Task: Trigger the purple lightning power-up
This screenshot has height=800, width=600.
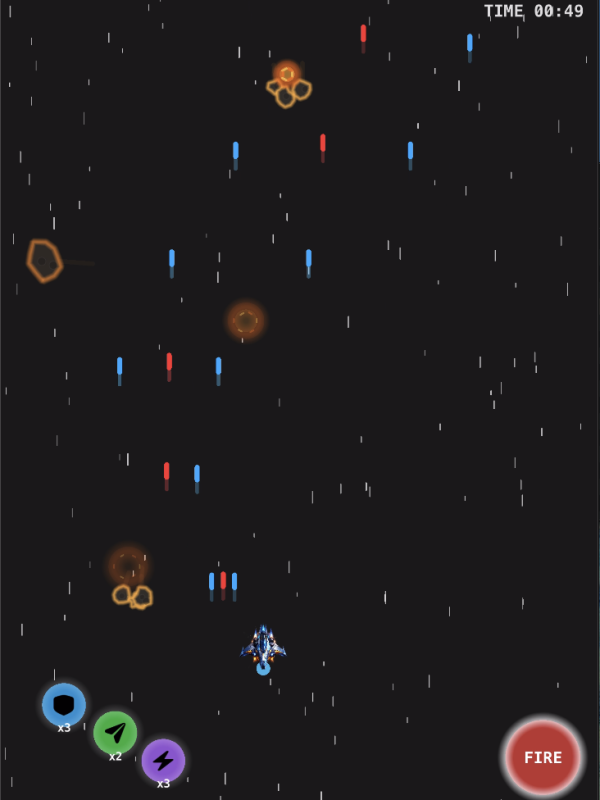Action: [x=163, y=760]
